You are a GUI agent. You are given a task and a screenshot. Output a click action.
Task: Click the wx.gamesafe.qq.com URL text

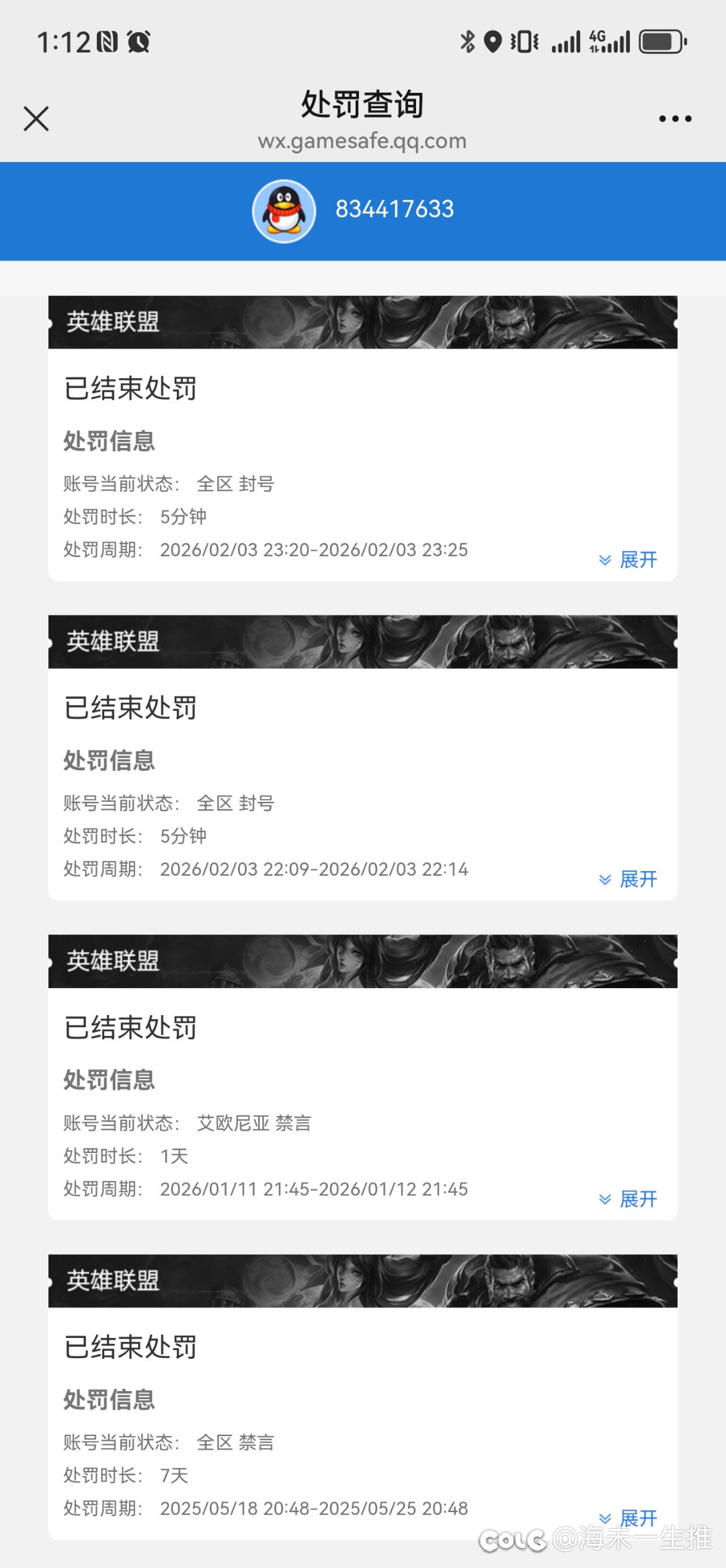(x=363, y=141)
